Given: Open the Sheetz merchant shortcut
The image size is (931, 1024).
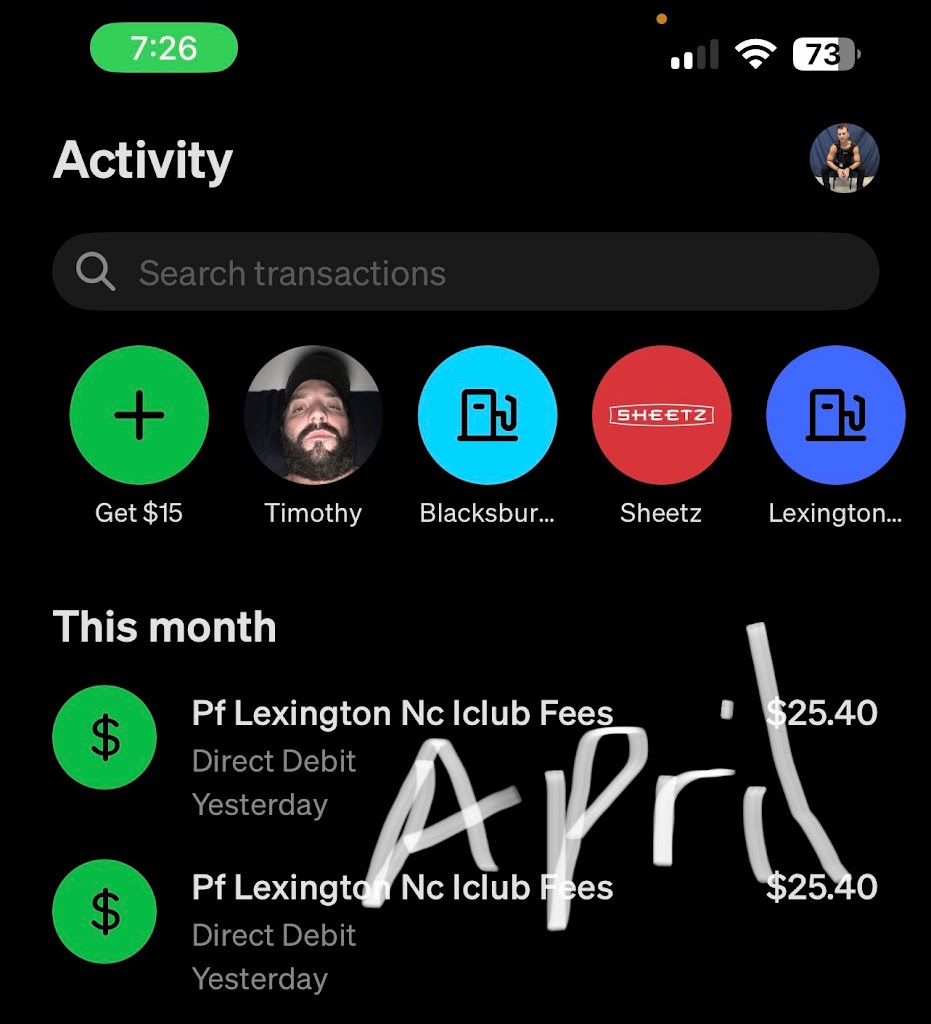Looking at the screenshot, I should tap(661, 415).
